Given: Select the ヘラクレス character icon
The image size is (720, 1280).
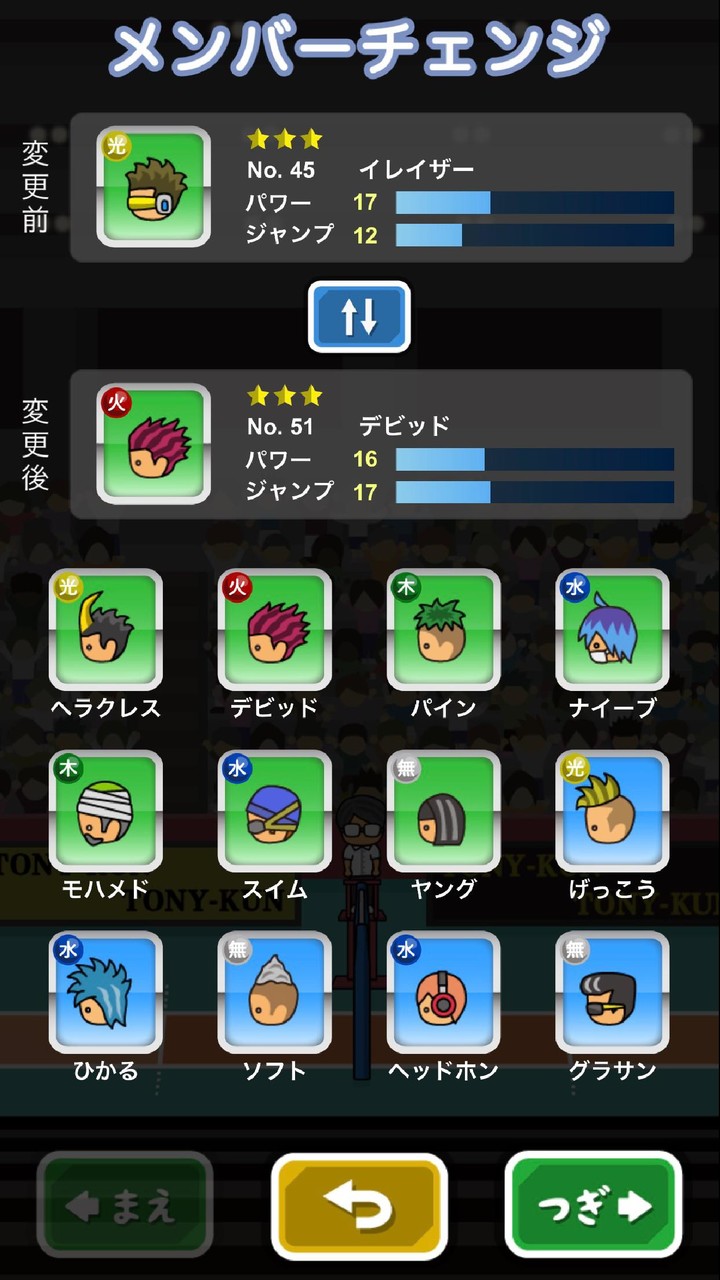Looking at the screenshot, I should 105,630.
